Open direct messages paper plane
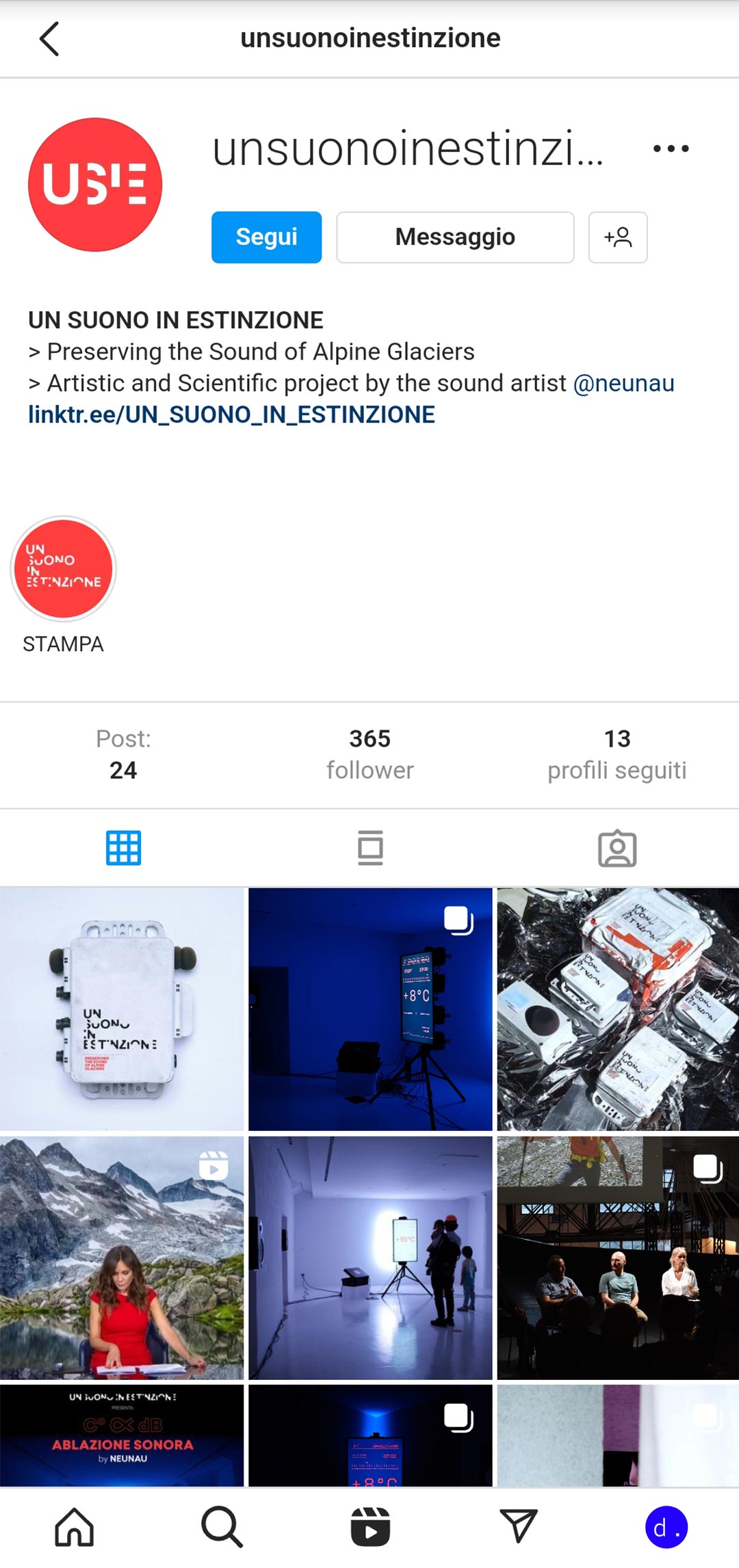Screen dimensions: 739x1568 (519, 1527)
